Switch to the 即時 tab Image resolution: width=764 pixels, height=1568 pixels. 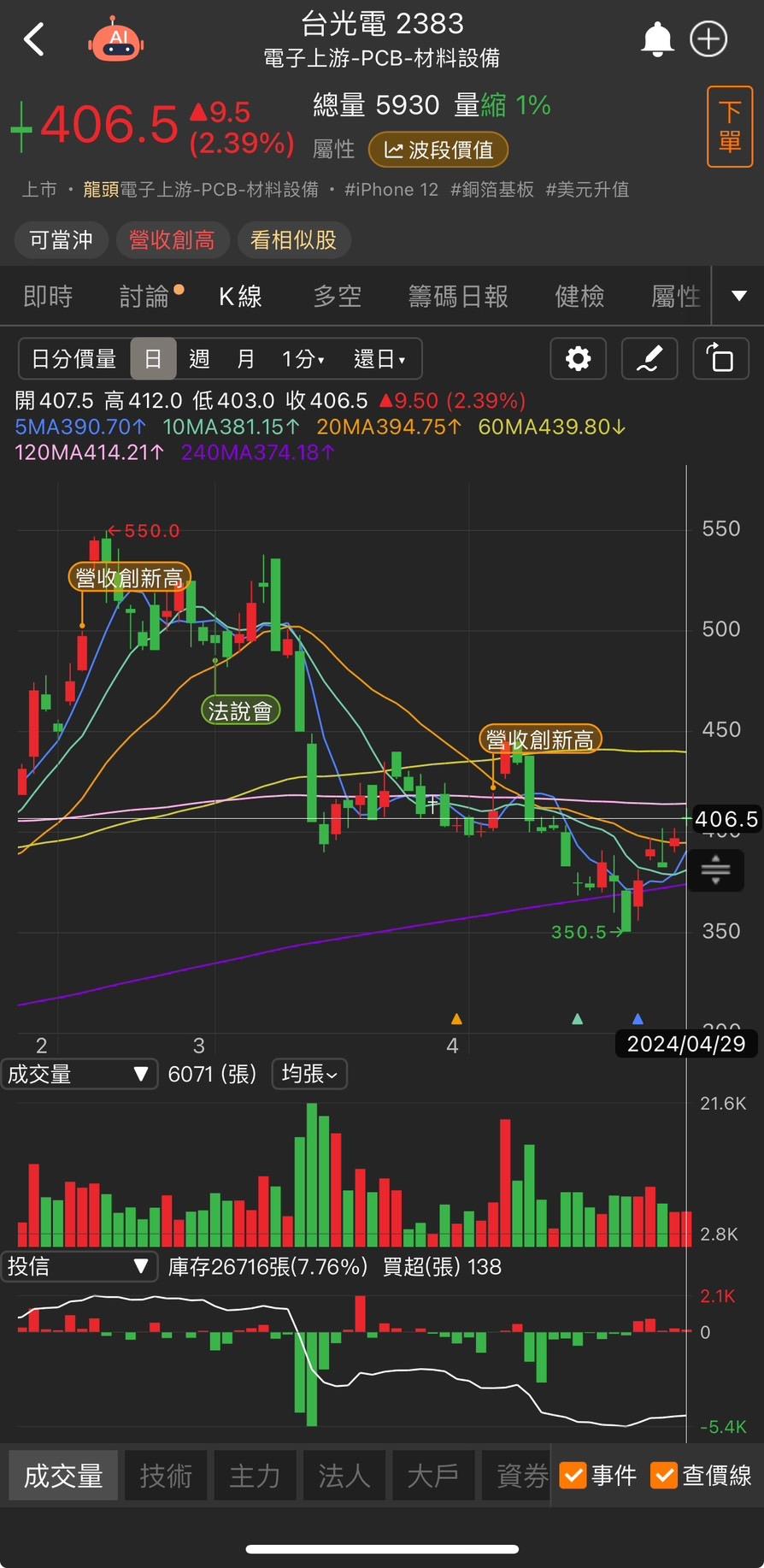(48, 297)
